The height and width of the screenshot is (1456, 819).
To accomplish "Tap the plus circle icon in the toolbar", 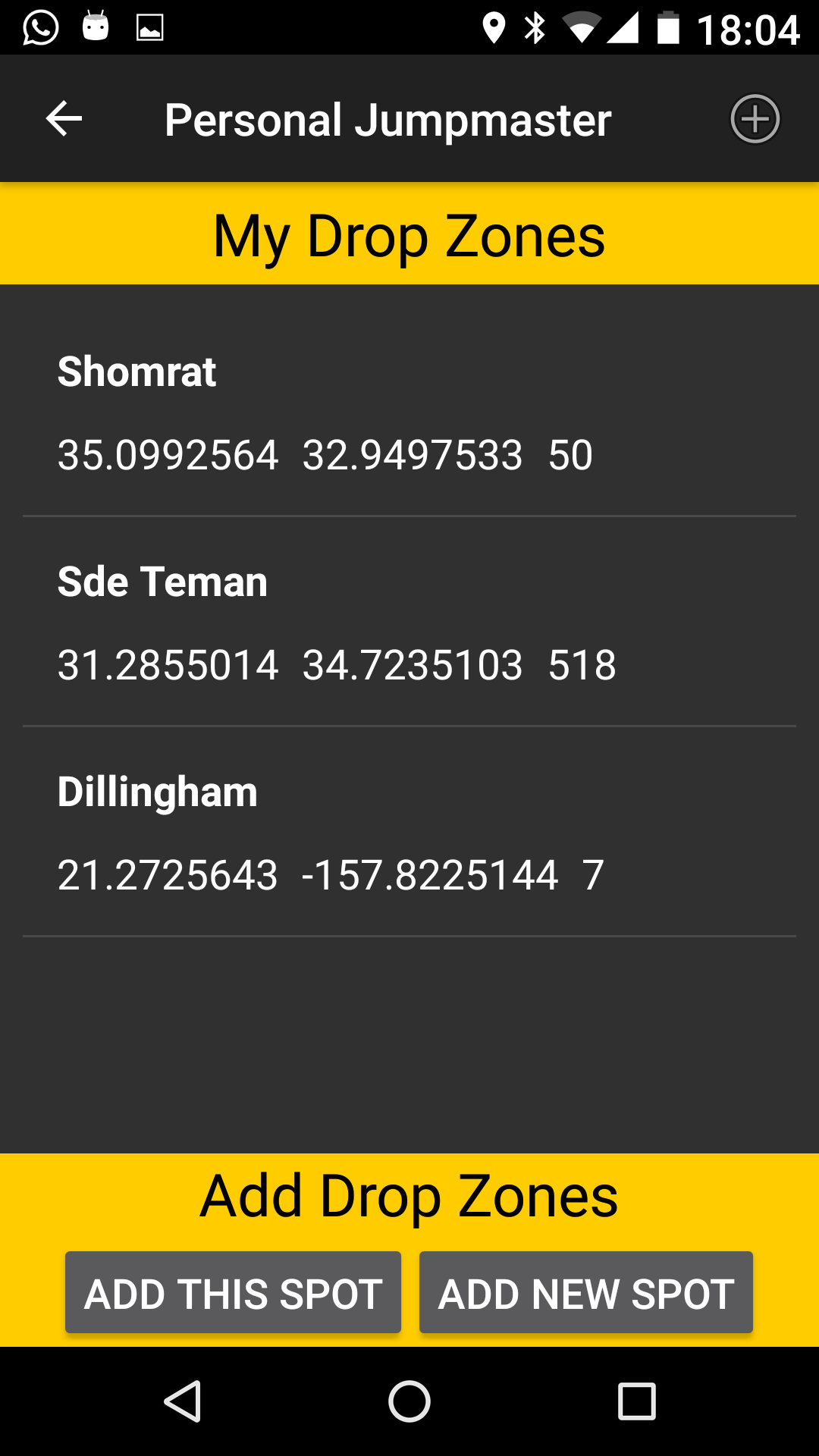I will click(755, 119).
